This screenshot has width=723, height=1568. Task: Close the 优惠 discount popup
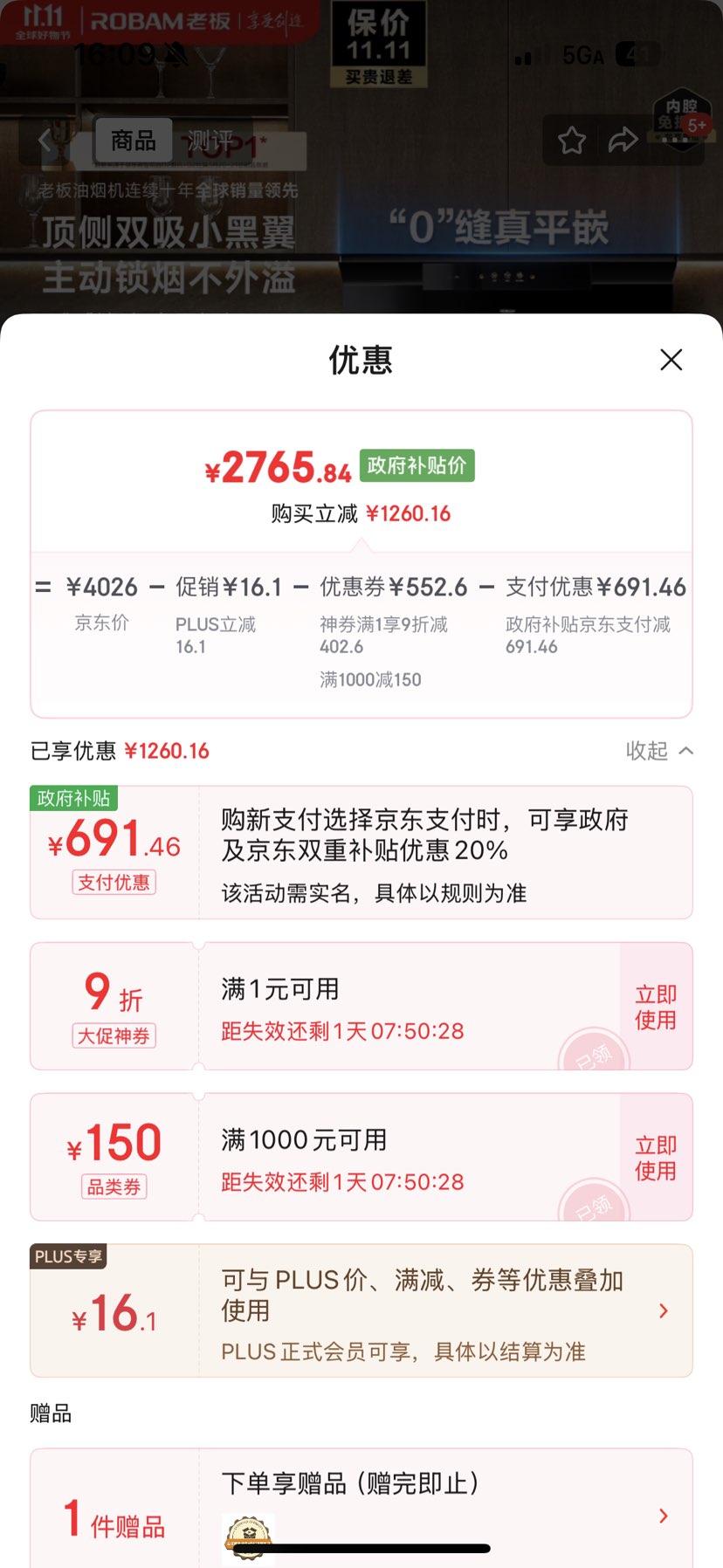(671, 360)
